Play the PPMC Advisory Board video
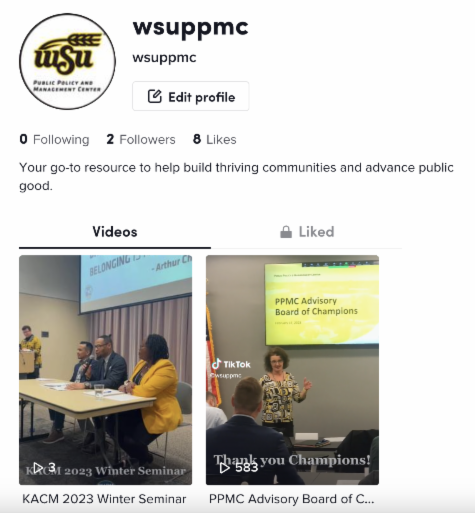The height and width of the screenshot is (513, 475). 292,370
